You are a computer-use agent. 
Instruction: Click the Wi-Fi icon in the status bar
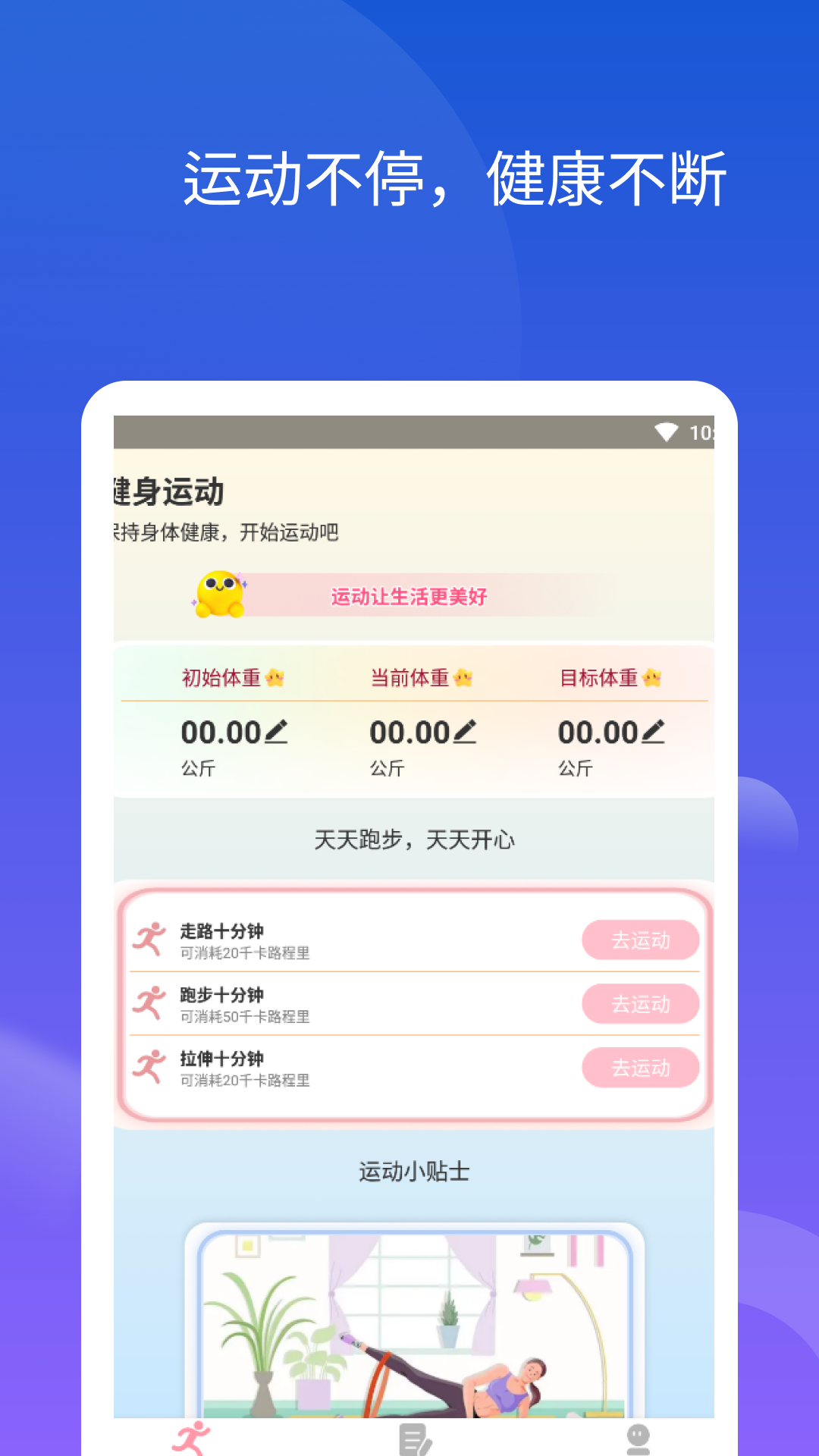pos(667,431)
